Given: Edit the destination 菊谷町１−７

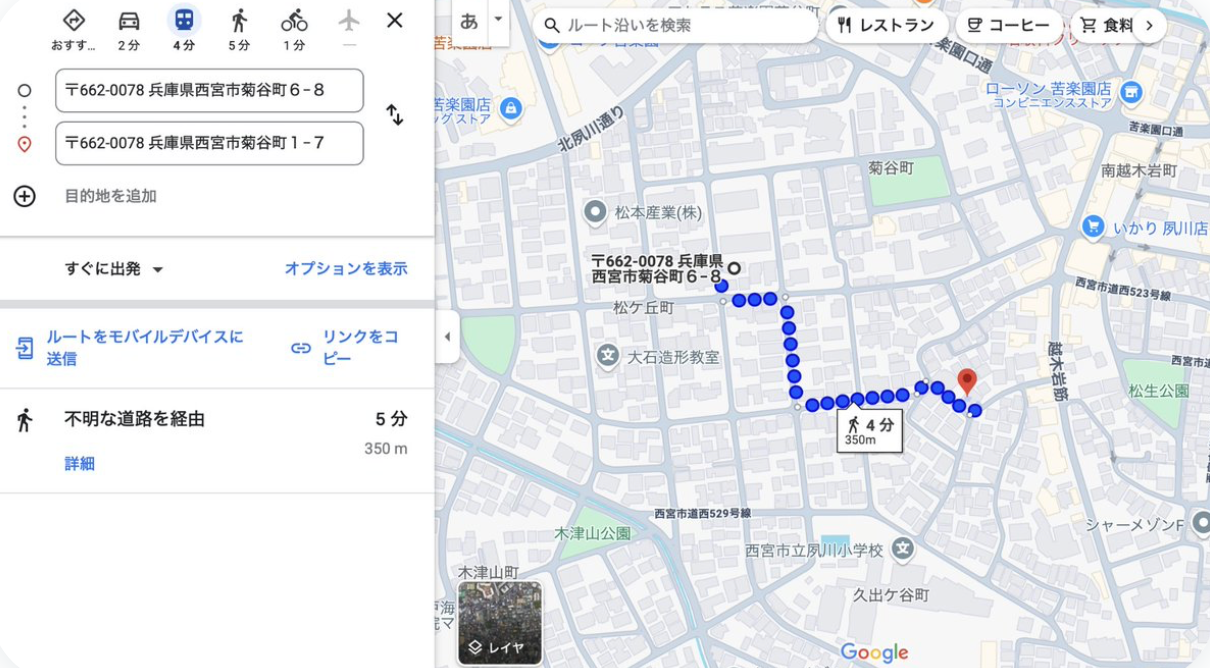Looking at the screenshot, I should coord(209,143).
